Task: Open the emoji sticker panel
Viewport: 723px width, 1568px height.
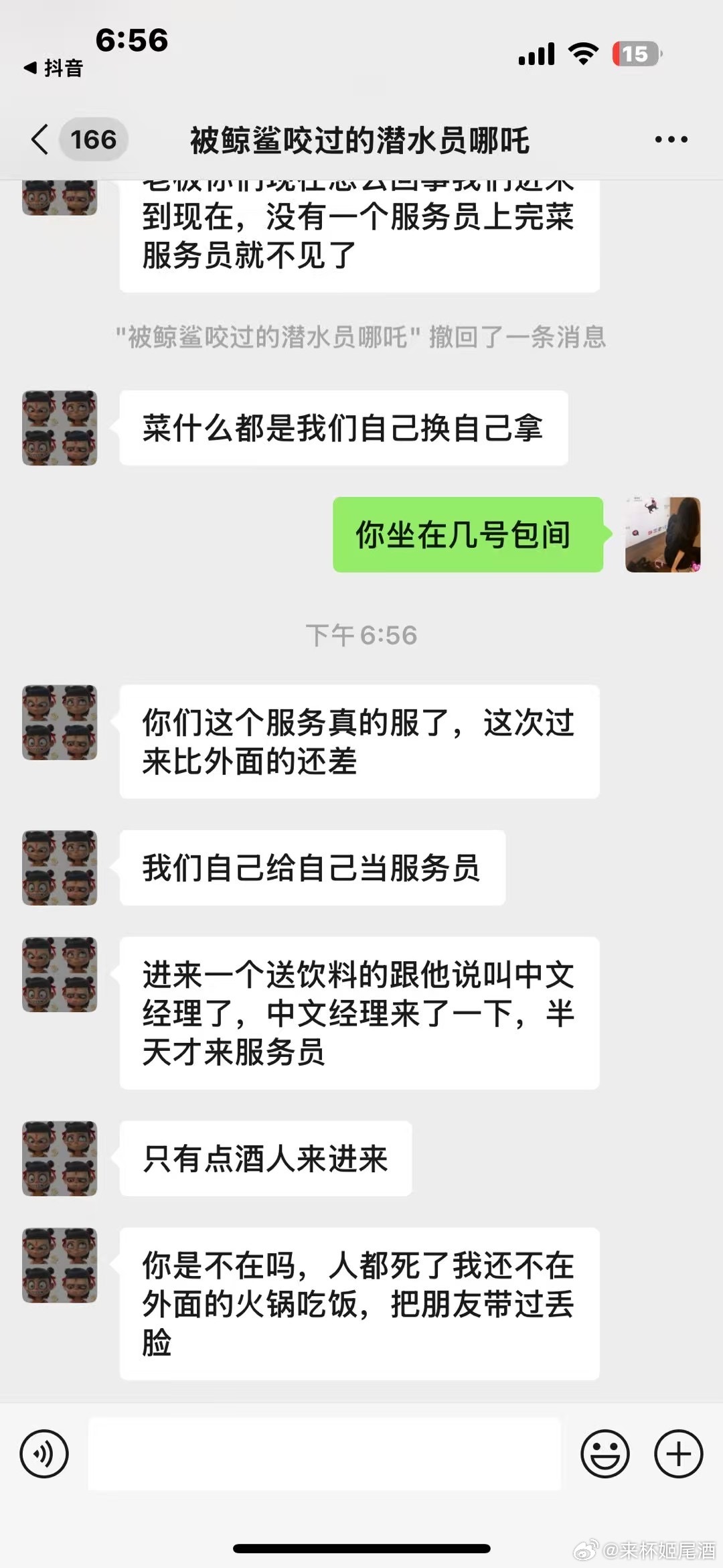Action: point(605,1454)
